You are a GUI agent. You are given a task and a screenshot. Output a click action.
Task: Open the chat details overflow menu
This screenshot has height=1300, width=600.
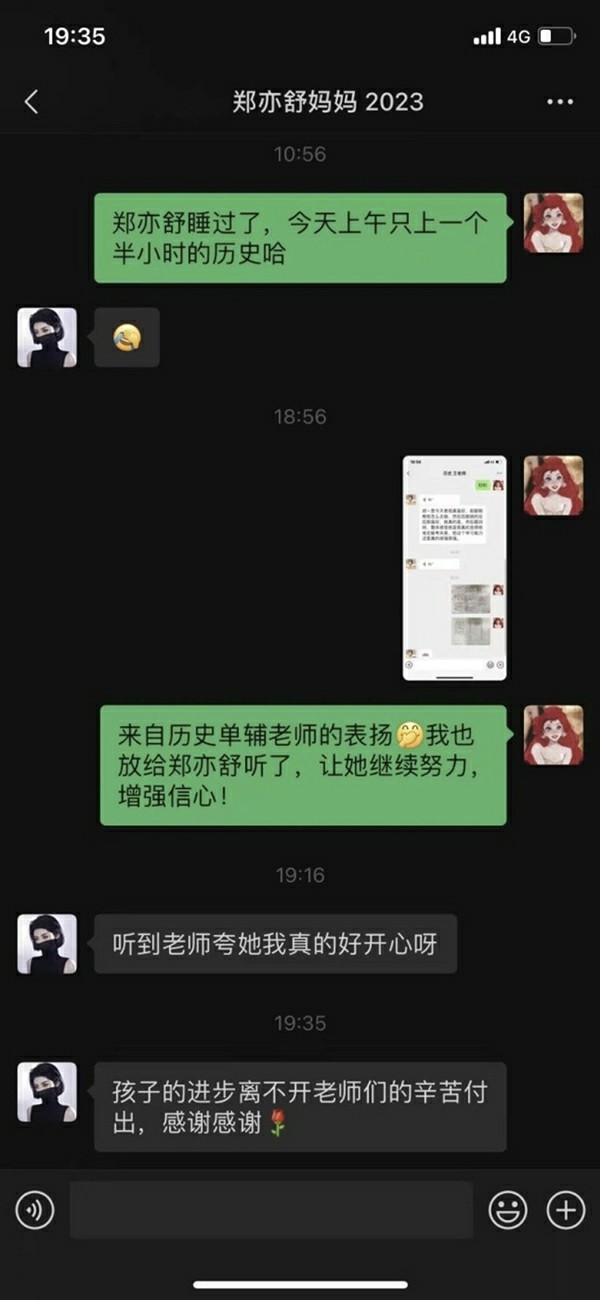(x=560, y=102)
